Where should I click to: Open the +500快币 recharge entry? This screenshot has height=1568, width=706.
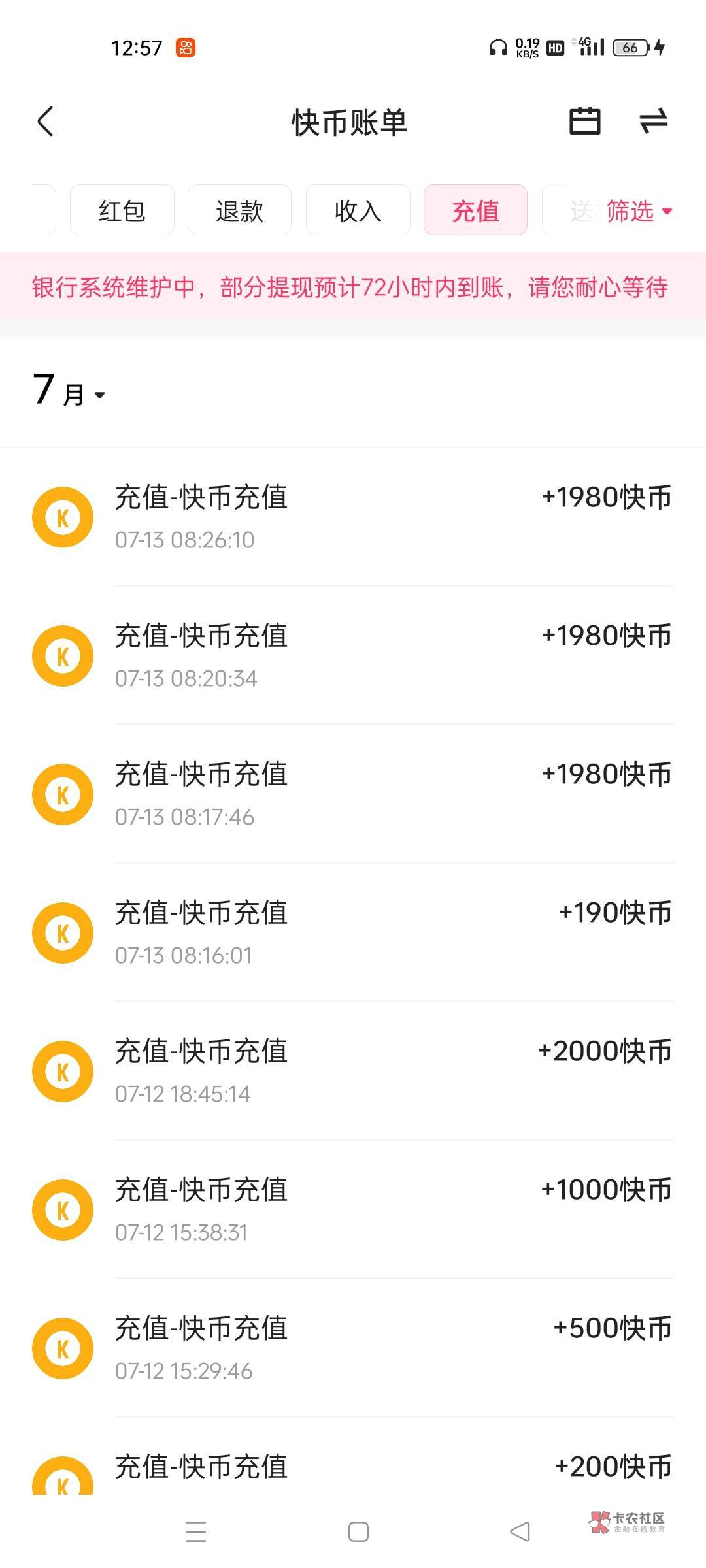(x=353, y=1348)
